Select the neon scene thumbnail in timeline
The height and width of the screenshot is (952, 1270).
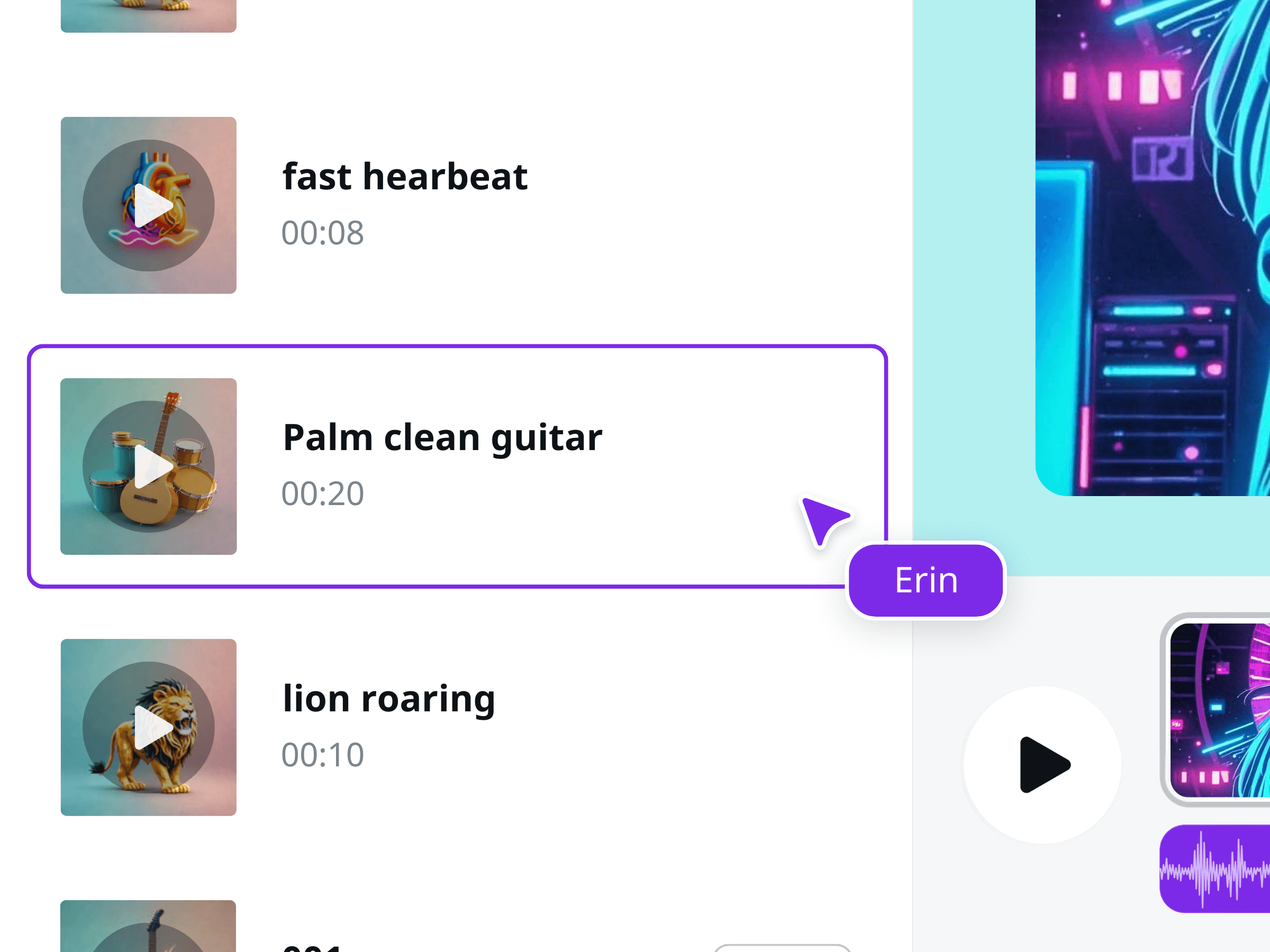pyautogui.click(x=1220, y=710)
